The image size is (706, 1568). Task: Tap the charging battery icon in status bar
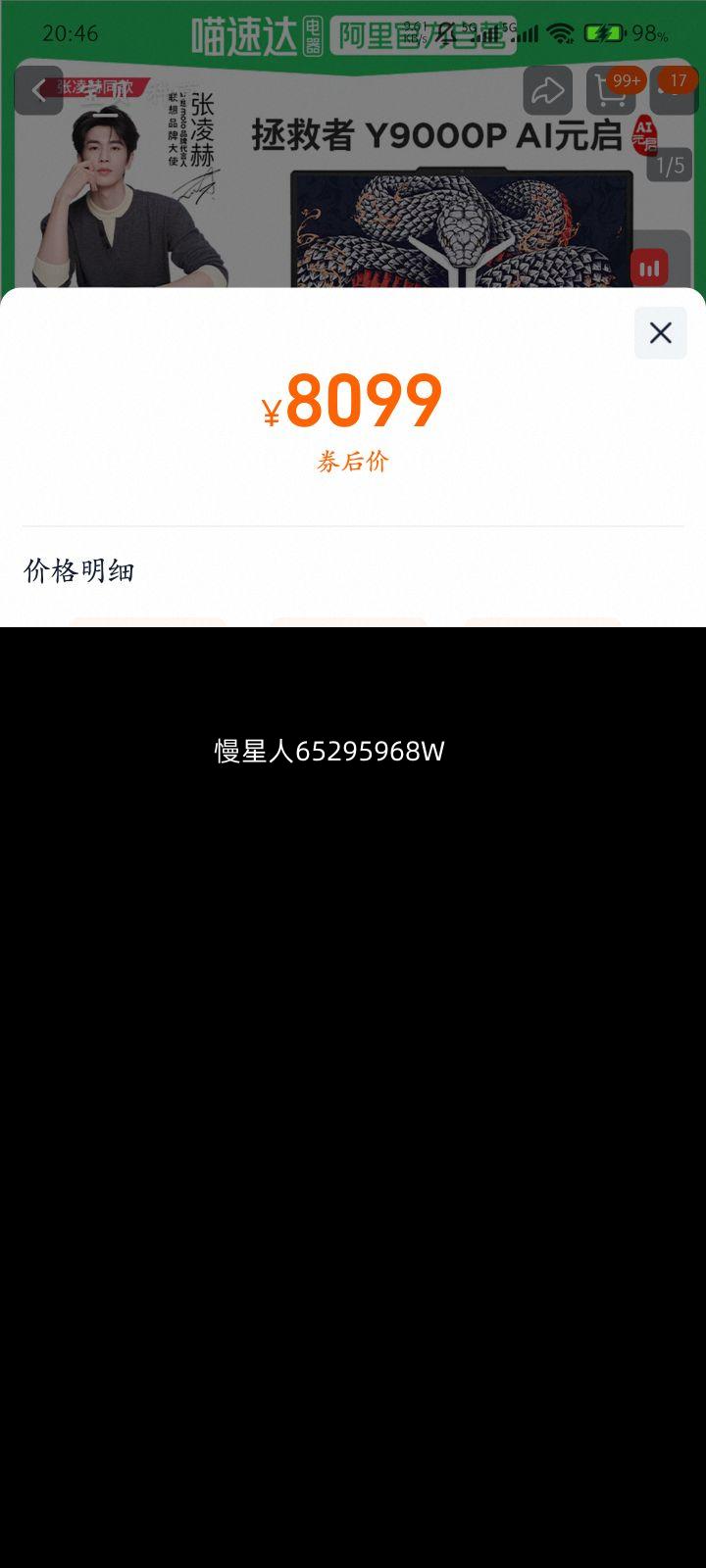602,31
